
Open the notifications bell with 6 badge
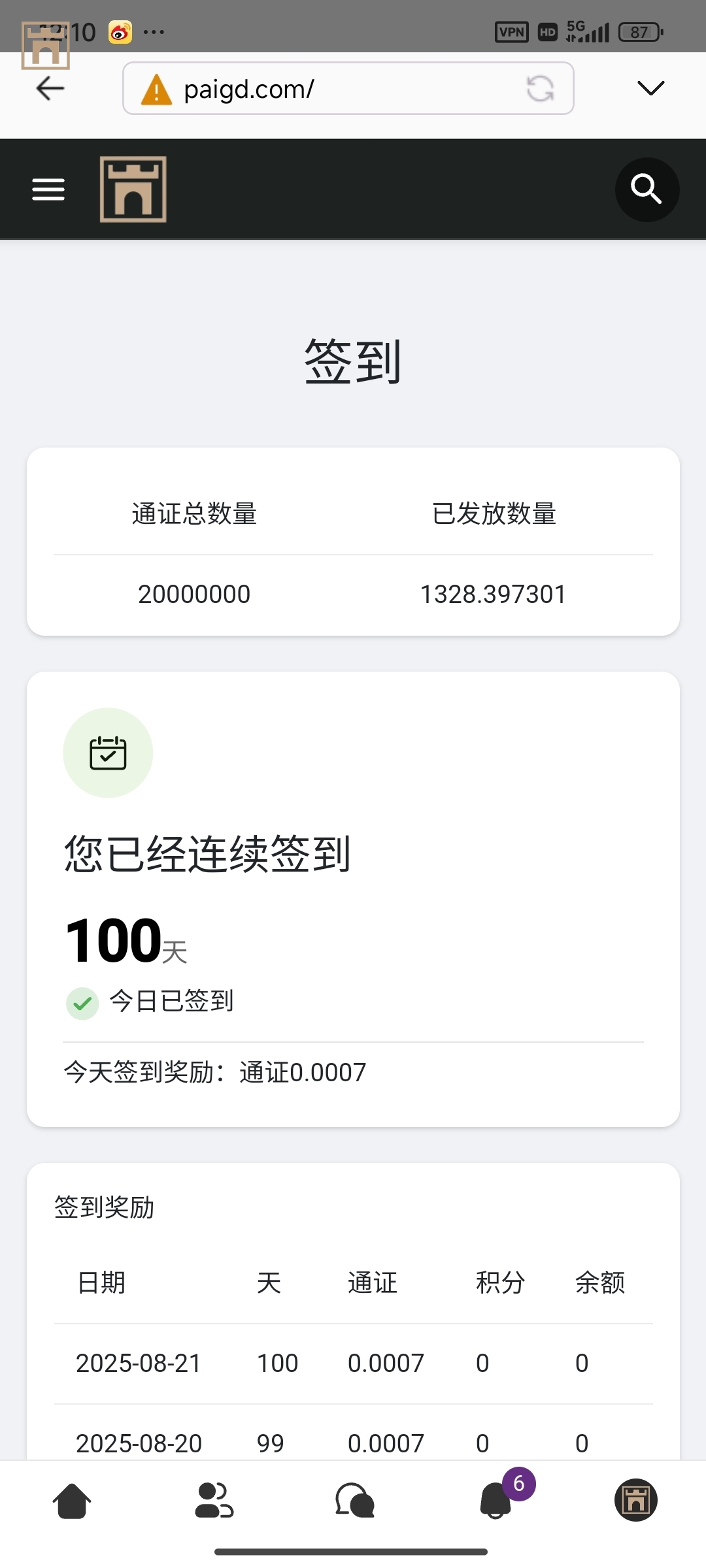(497, 1500)
